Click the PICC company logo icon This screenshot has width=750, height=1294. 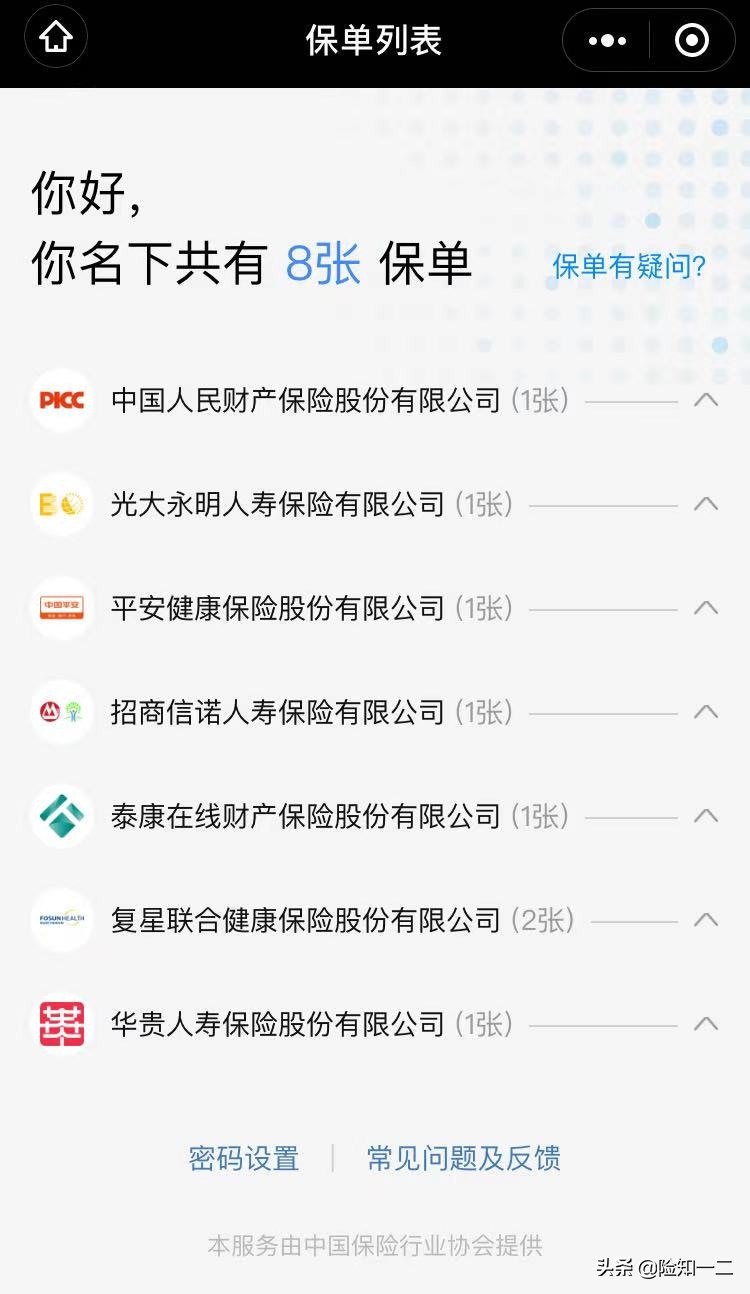61,401
